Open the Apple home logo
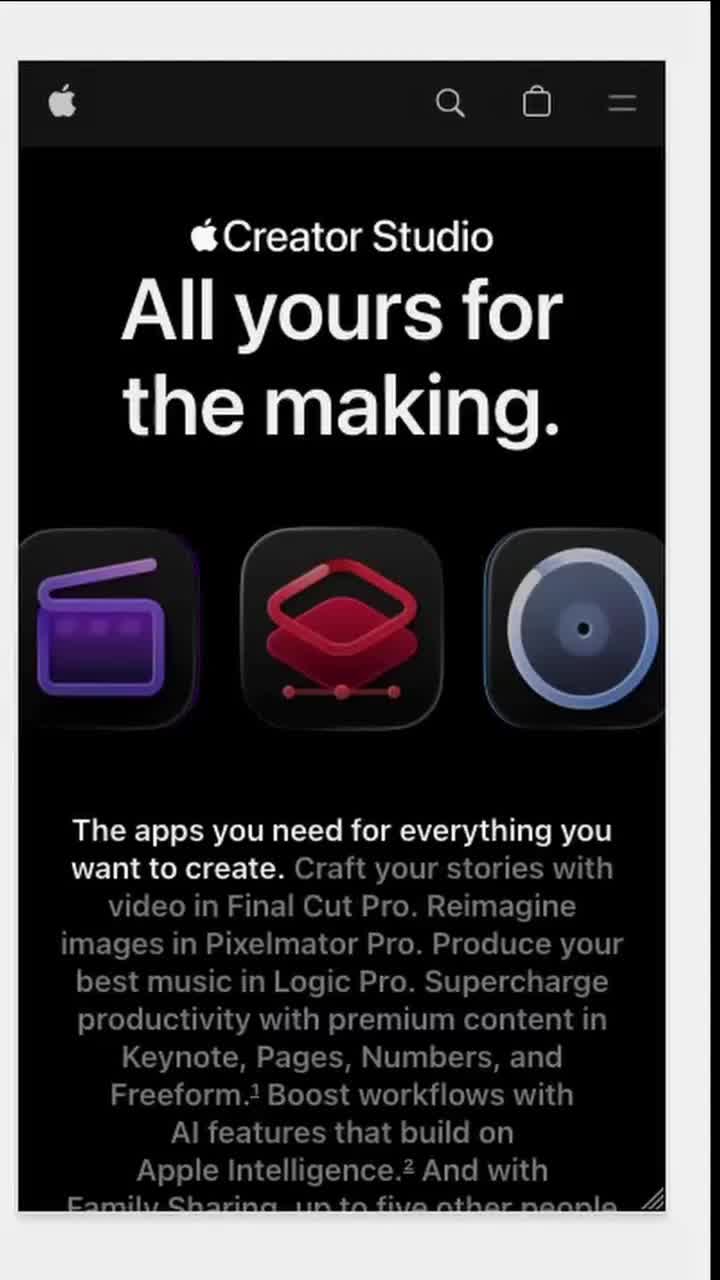The image size is (720, 1280). [x=62, y=102]
